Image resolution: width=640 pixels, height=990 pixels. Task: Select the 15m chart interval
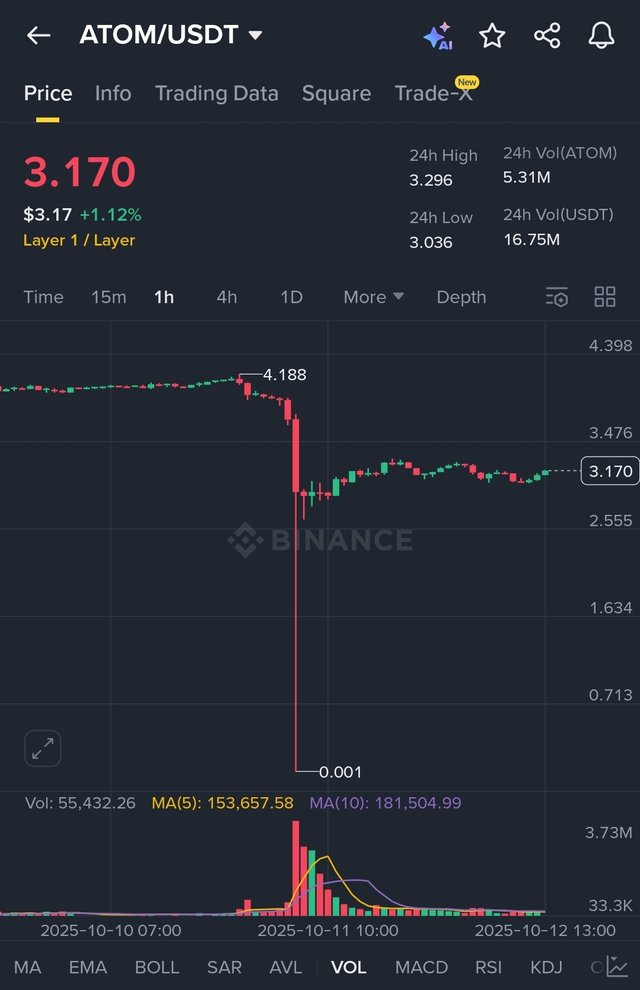pos(109,297)
